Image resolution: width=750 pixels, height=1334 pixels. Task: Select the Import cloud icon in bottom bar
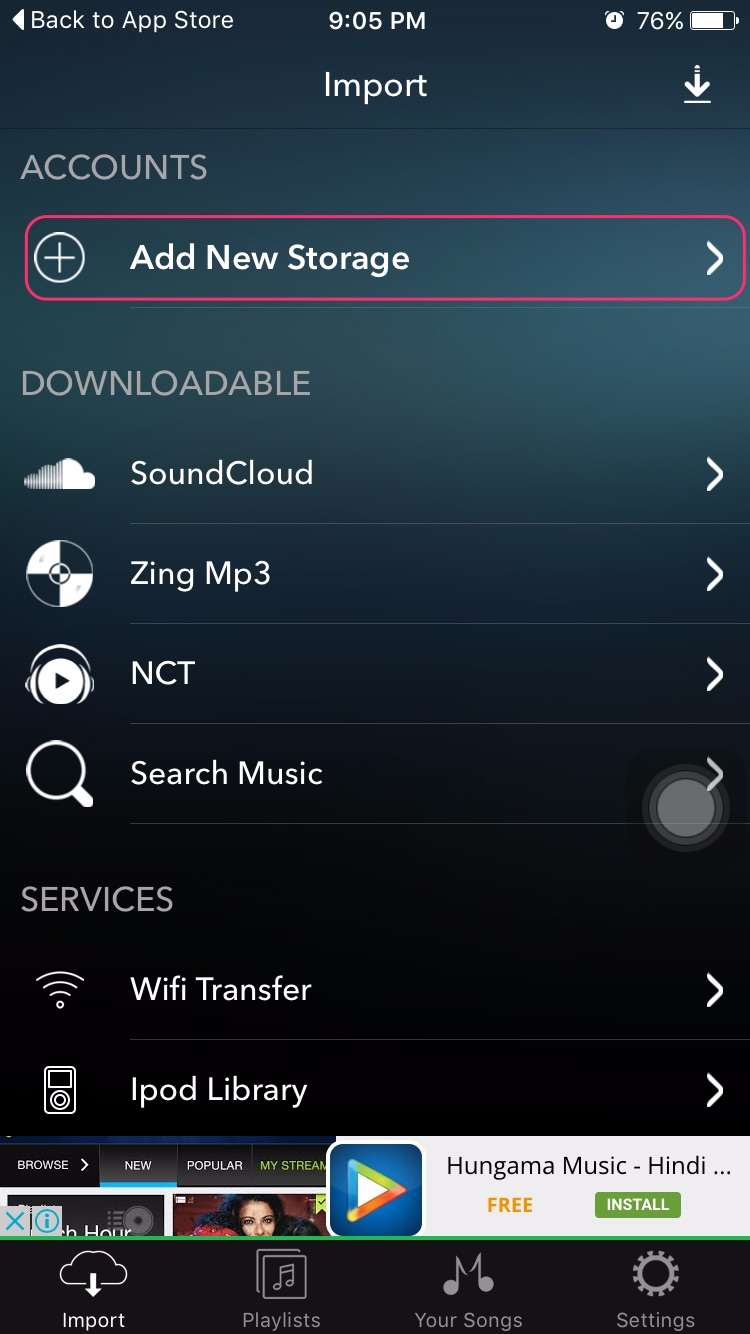click(93, 1272)
